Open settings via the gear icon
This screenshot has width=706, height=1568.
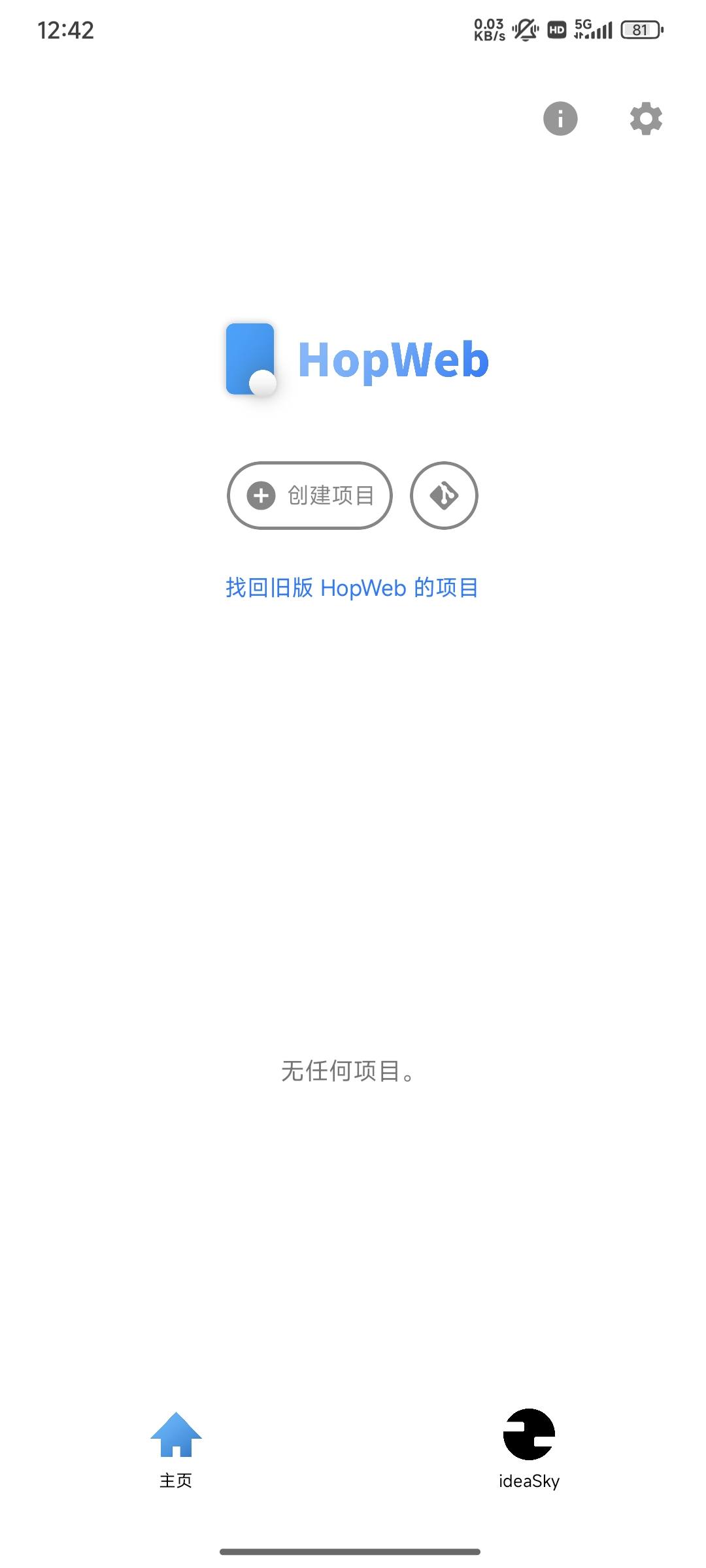(x=646, y=119)
